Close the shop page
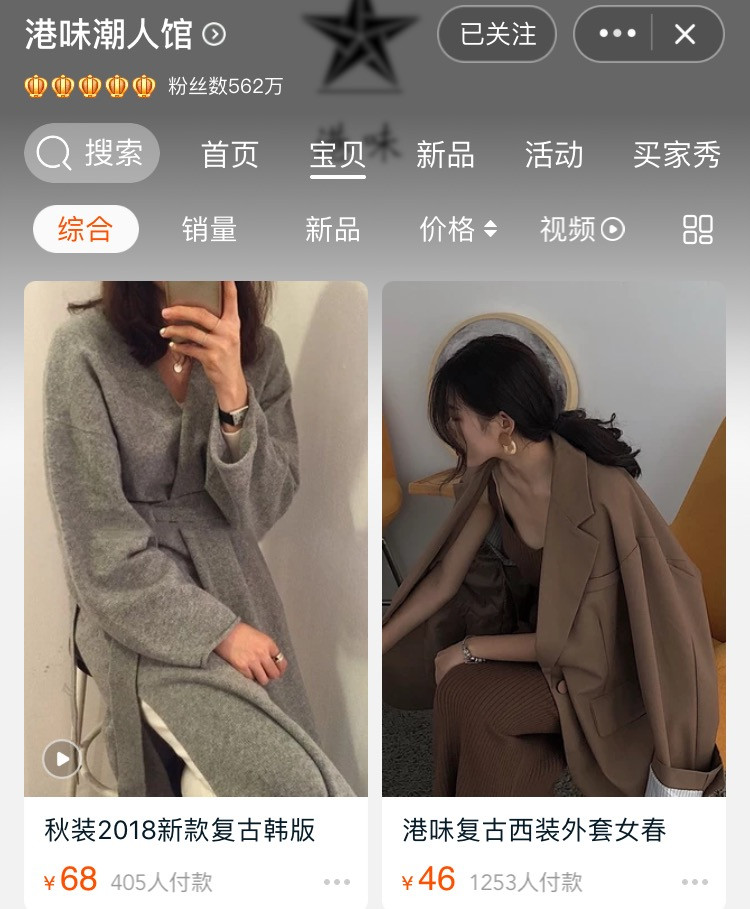The height and width of the screenshot is (909, 750). tap(685, 35)
